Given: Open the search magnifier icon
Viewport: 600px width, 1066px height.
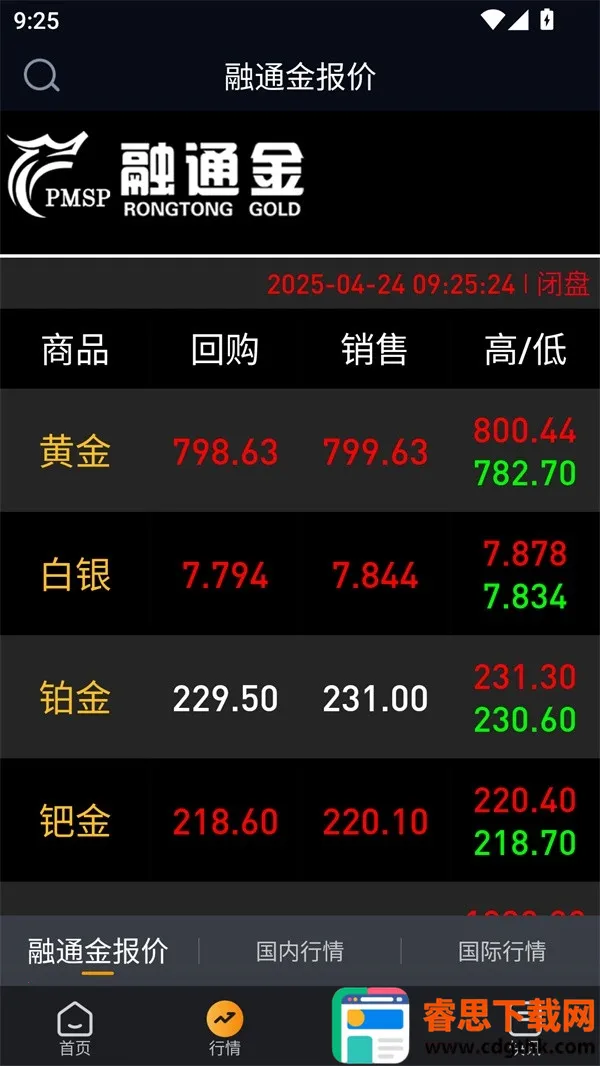Looking at the screenshot, I should pos(41,76).
